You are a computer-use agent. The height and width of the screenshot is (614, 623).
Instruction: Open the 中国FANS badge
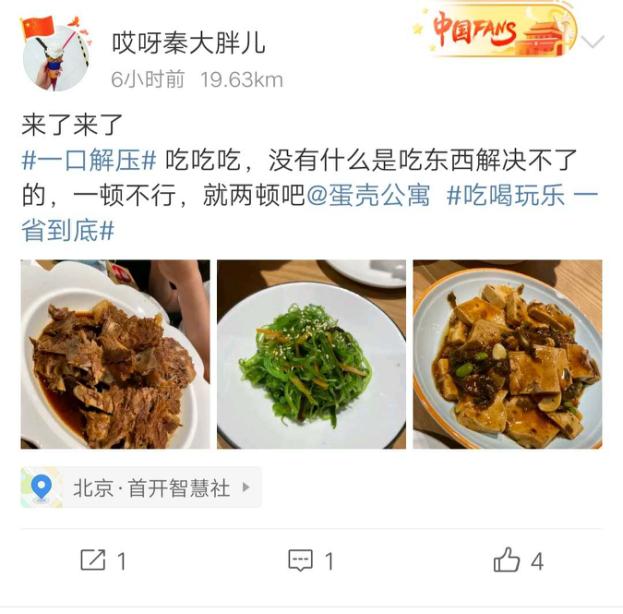492,32
